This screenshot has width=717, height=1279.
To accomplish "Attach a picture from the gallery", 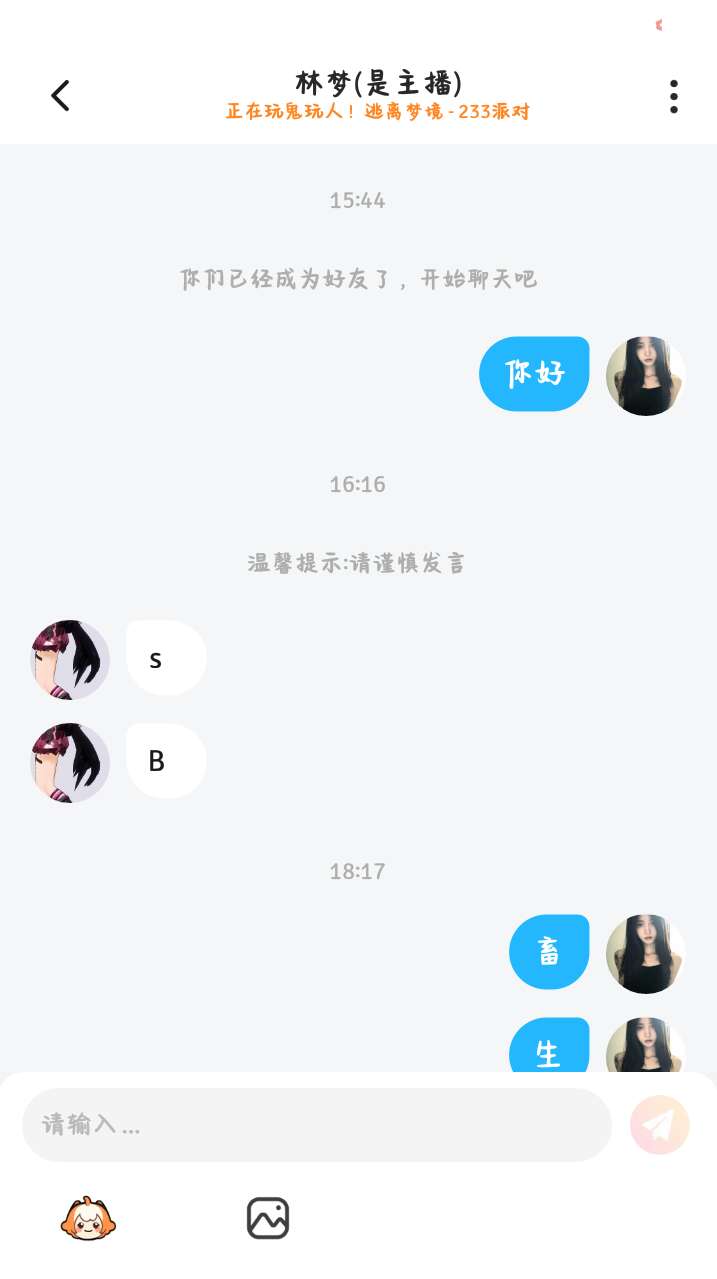I will tap(268, 1218).
